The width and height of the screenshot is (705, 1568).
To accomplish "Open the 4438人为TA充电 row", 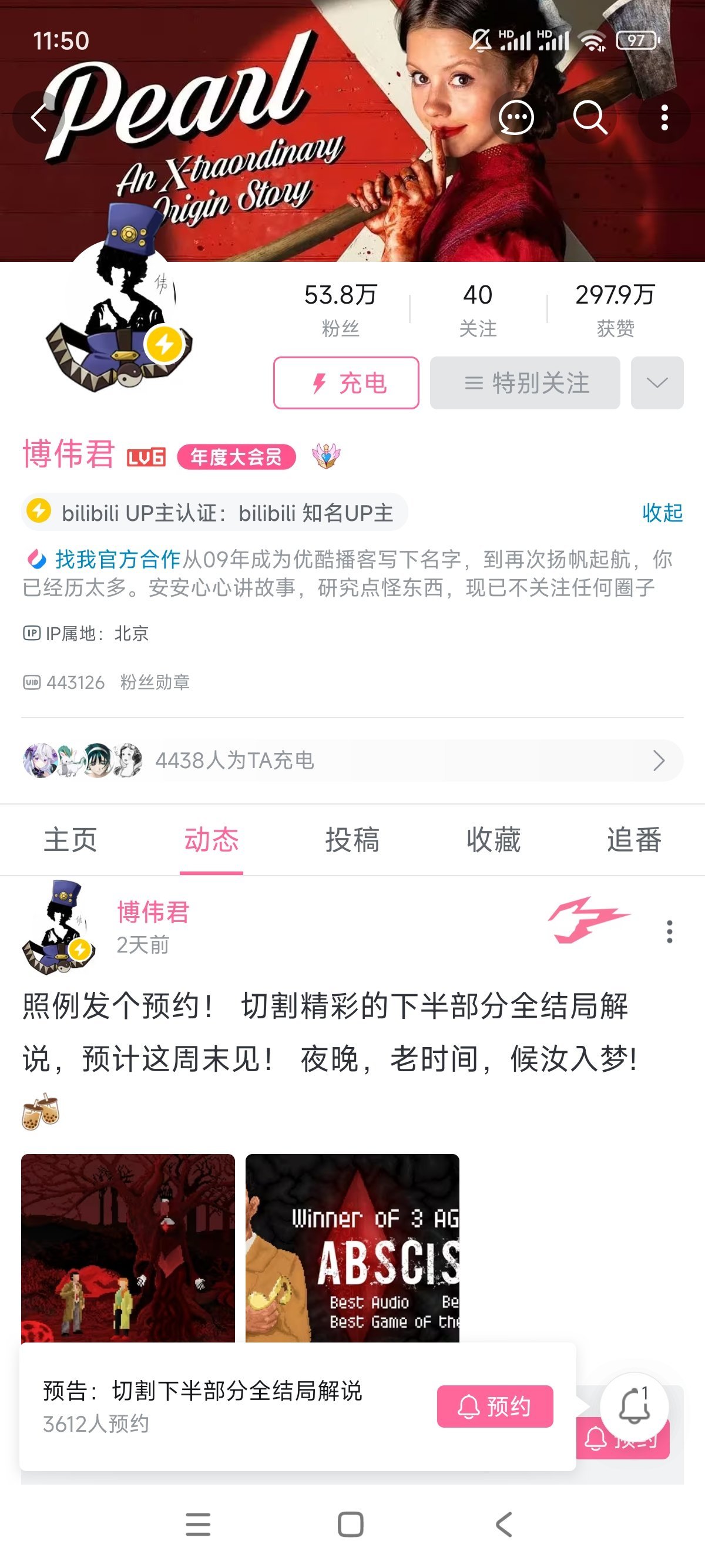I will [352, 761].
